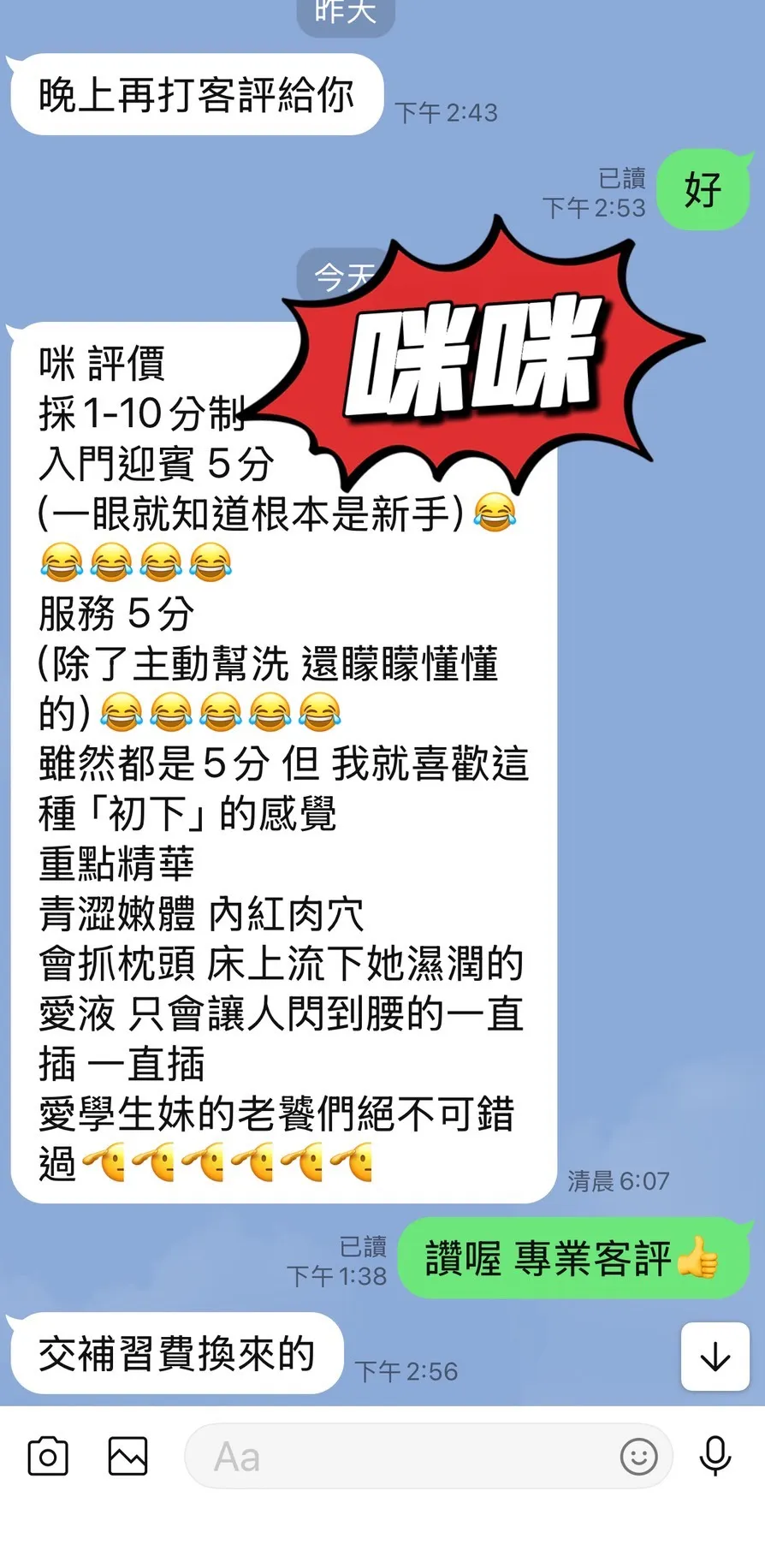Open the camera from the chat bar
Image resolution: width=765 pixels, height=1568 pixels.
click(x=48, y=1456)
